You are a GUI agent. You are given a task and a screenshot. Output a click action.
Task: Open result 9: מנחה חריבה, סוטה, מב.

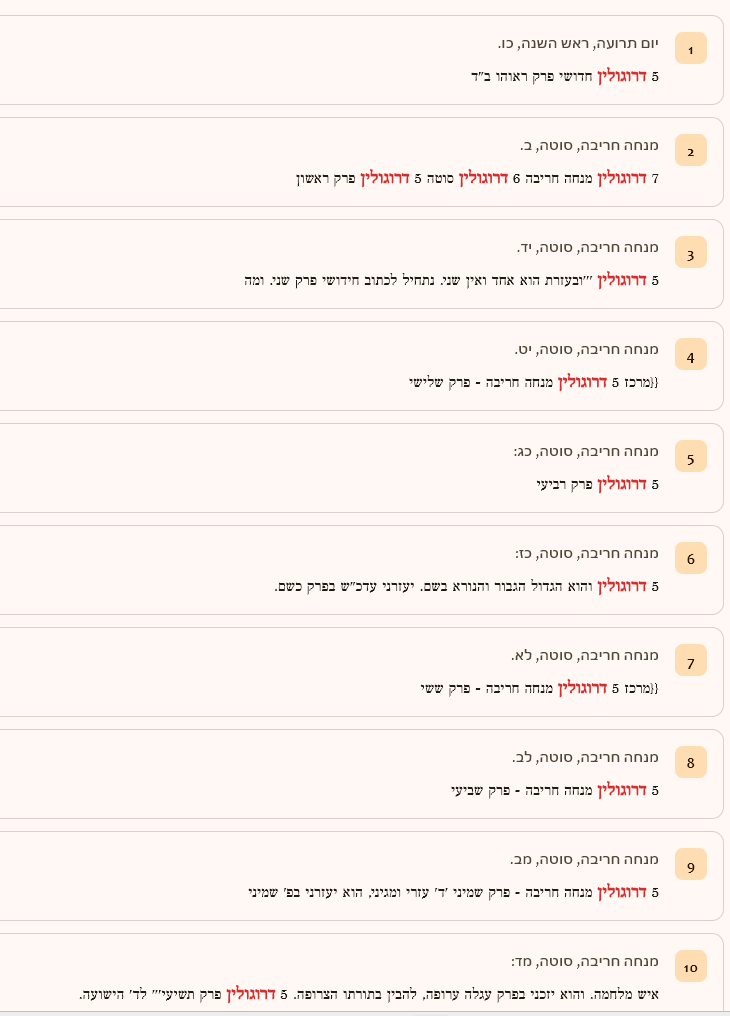pyautogui.click(x=584, y=860)
